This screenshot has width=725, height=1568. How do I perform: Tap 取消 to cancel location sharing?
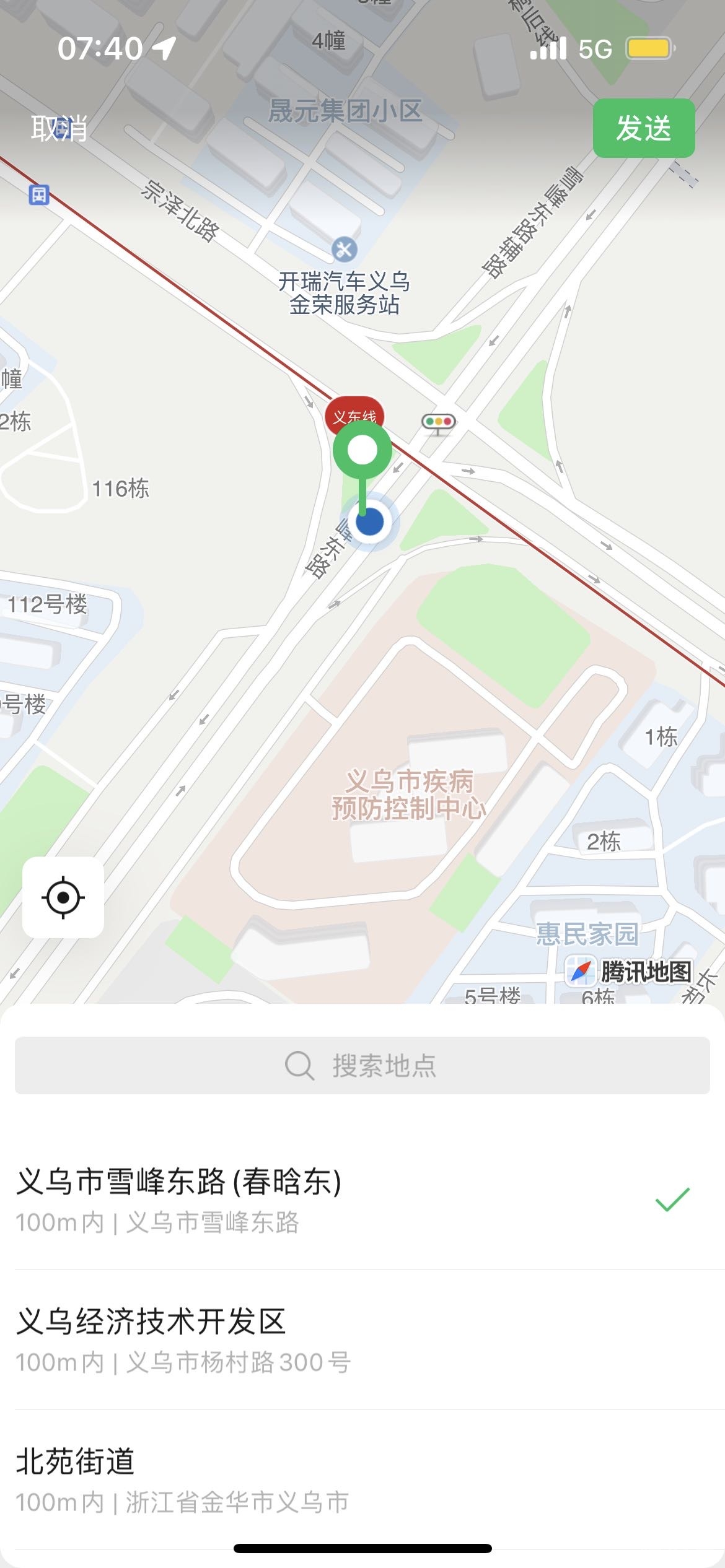pyautogui.click(x=59, y=129)
